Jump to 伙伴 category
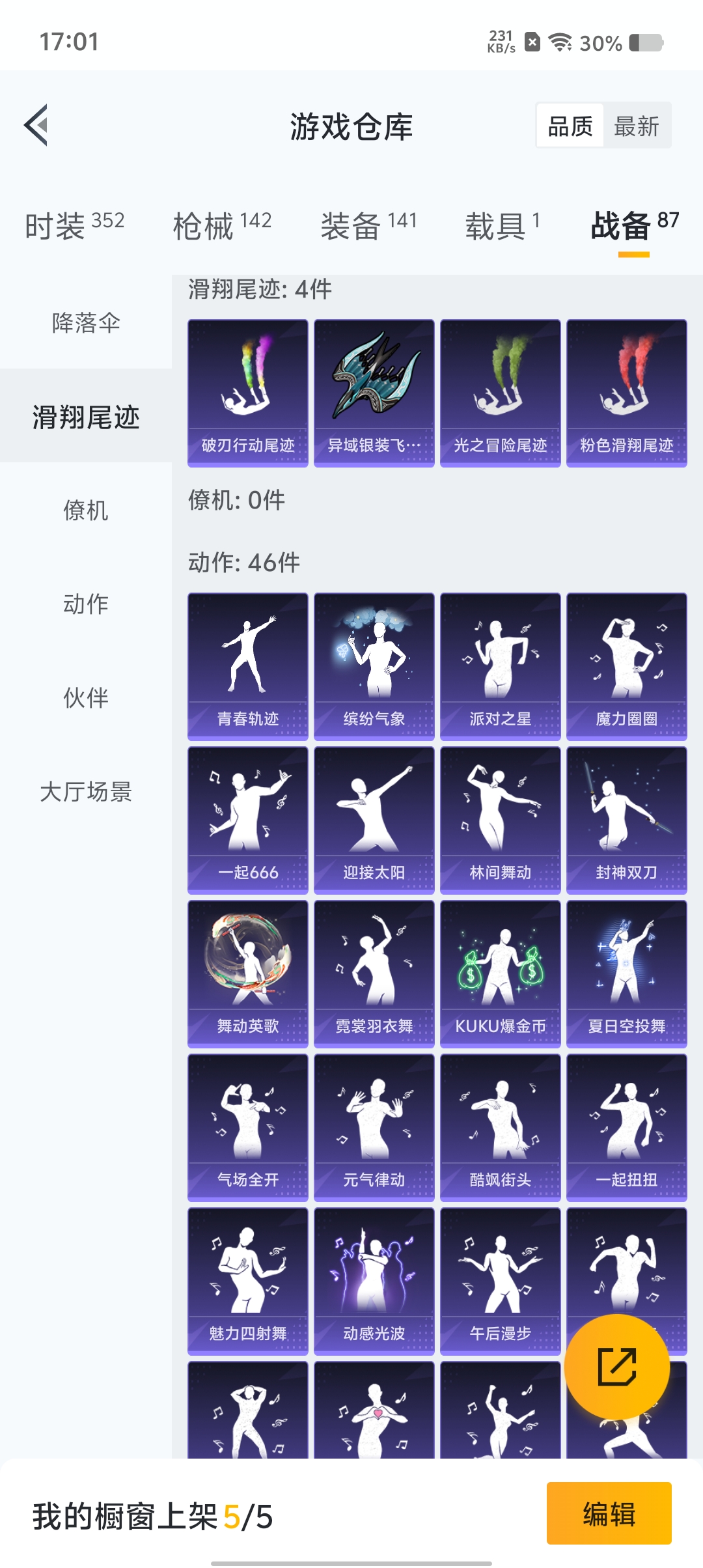 [86, 697]
